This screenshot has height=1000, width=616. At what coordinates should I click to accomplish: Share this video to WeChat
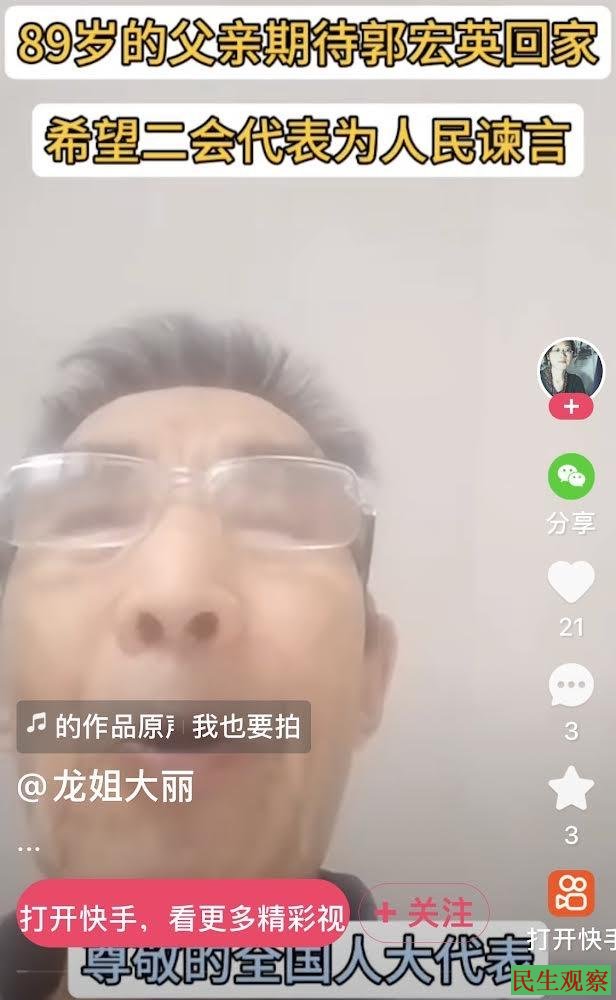[571, 477]
